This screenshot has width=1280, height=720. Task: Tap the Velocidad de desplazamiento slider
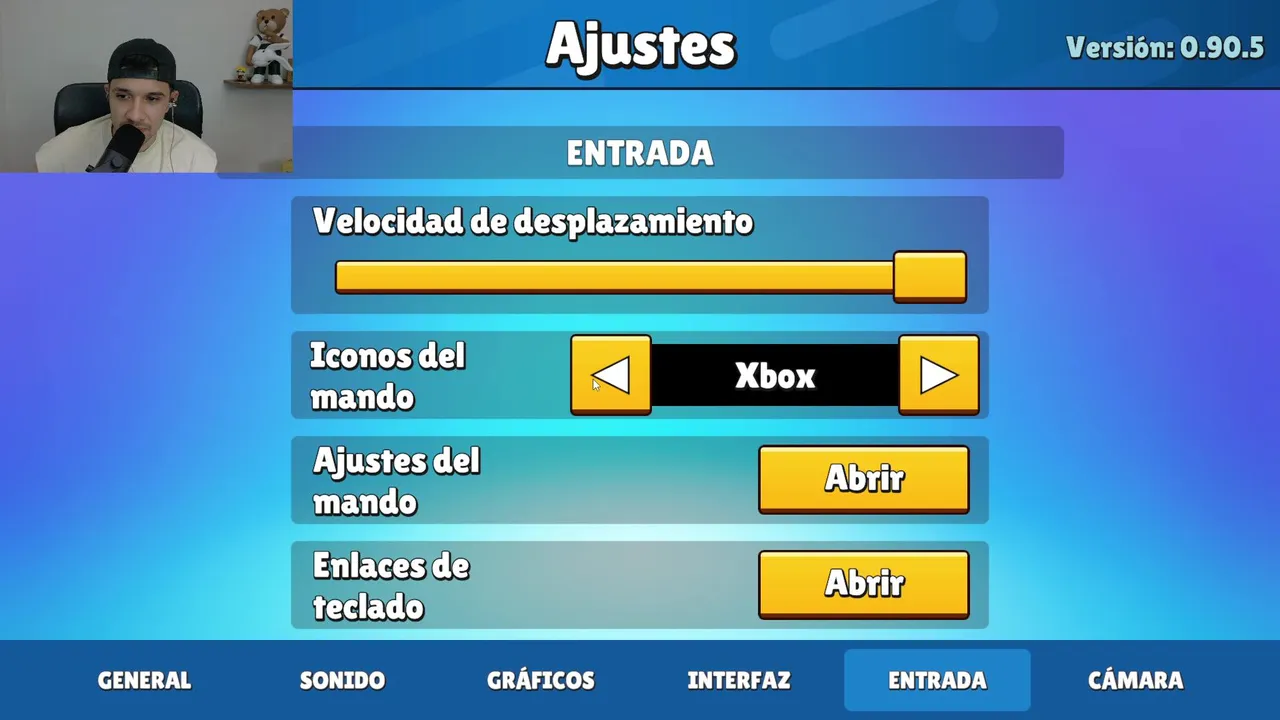[650, 277]
